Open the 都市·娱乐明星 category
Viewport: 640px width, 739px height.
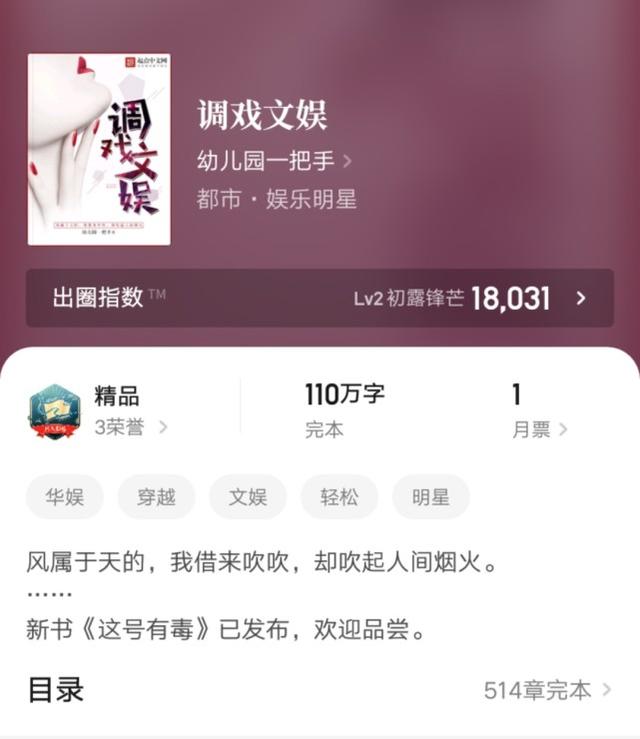pos(277,199)
